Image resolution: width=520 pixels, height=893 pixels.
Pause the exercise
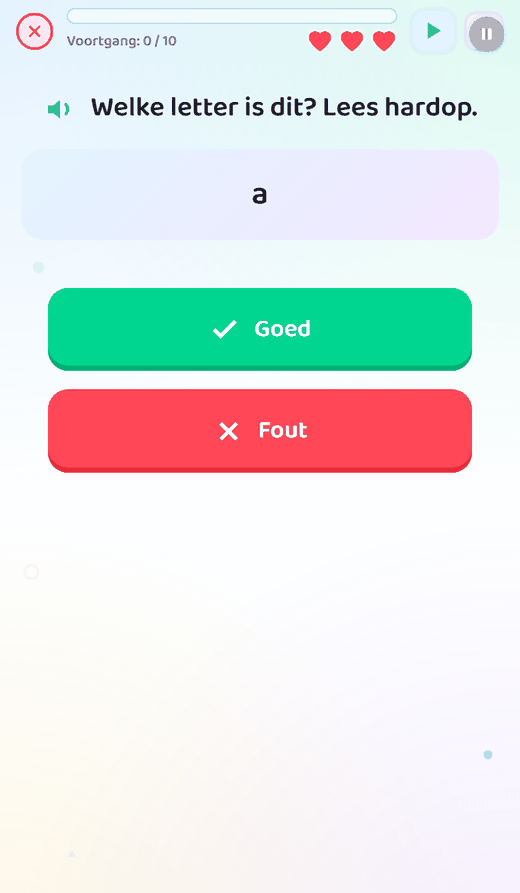pyautogui.click(x=486, y=34)
